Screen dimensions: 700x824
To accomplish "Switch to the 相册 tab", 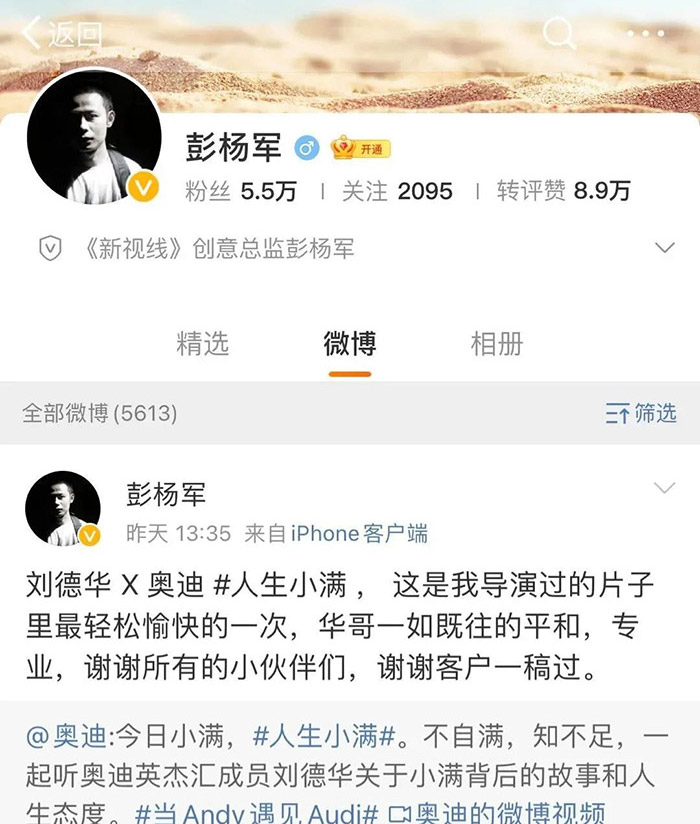I will 497,344.
